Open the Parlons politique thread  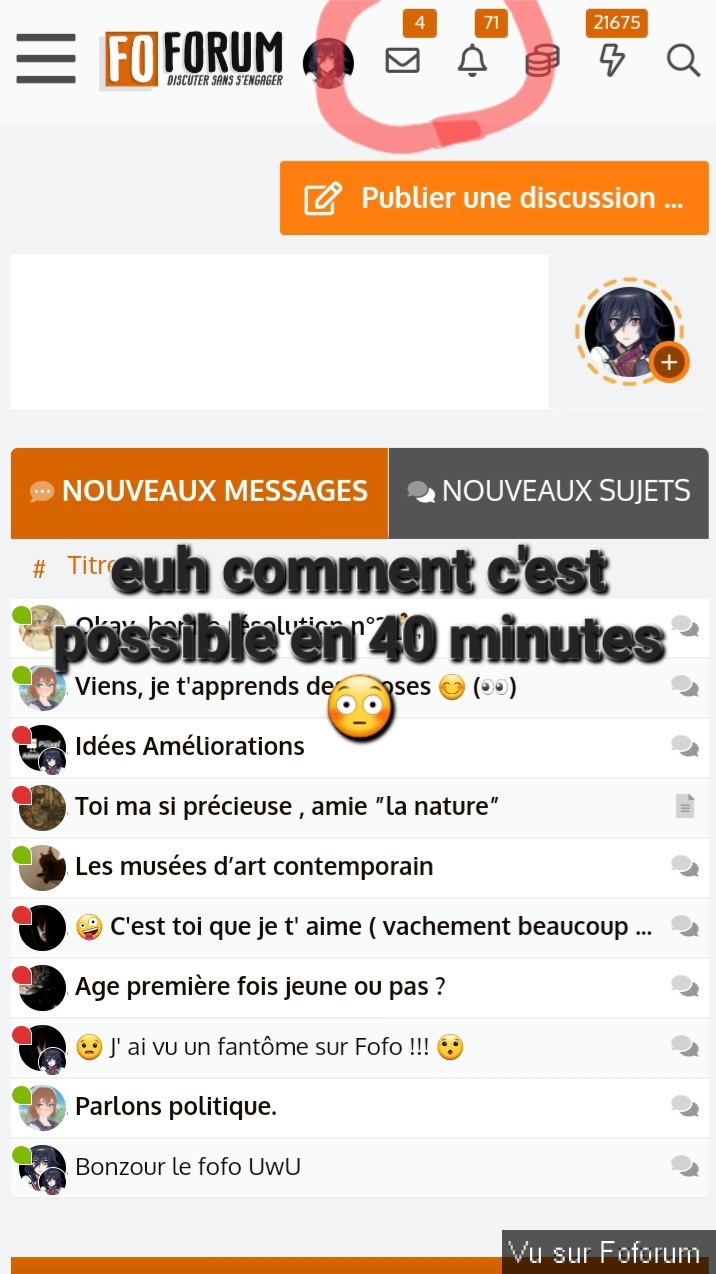click(176, 1107)
